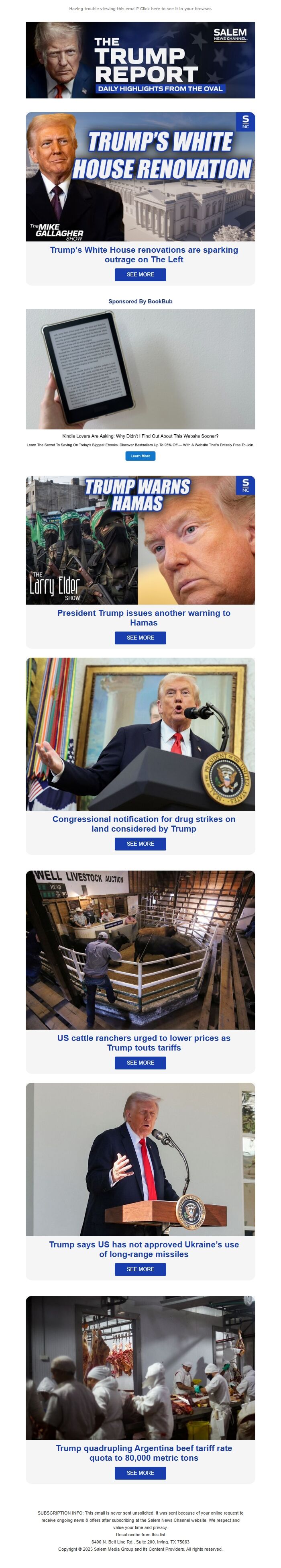Image resolution: width=281 pixels, height=1568 pixels.
Task: Unsubscribe from this list
Action: (140, 1535)
